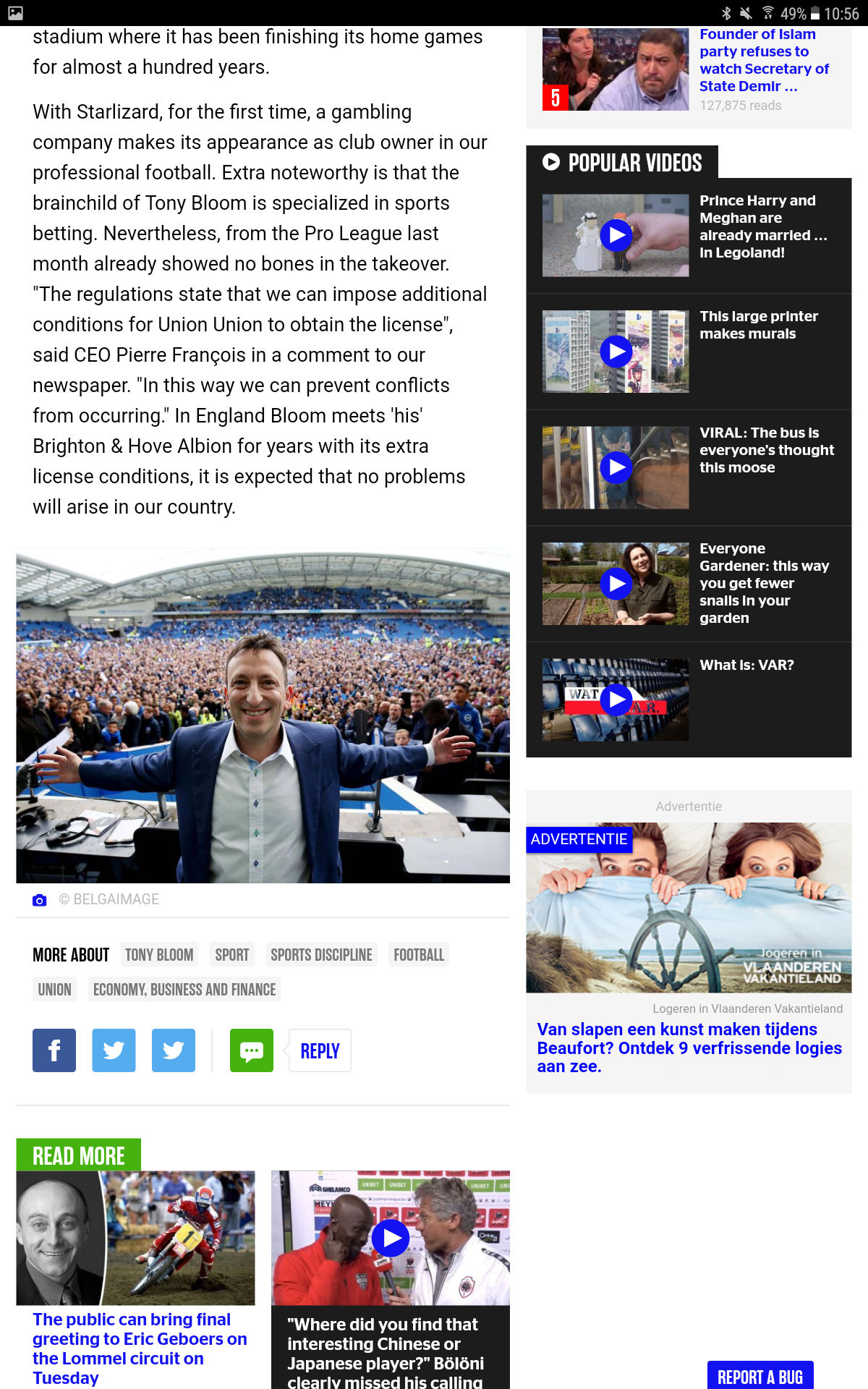The image size is (868, 1389).
Task: Open the green comment bubble icon
Action: point(252,1050)
